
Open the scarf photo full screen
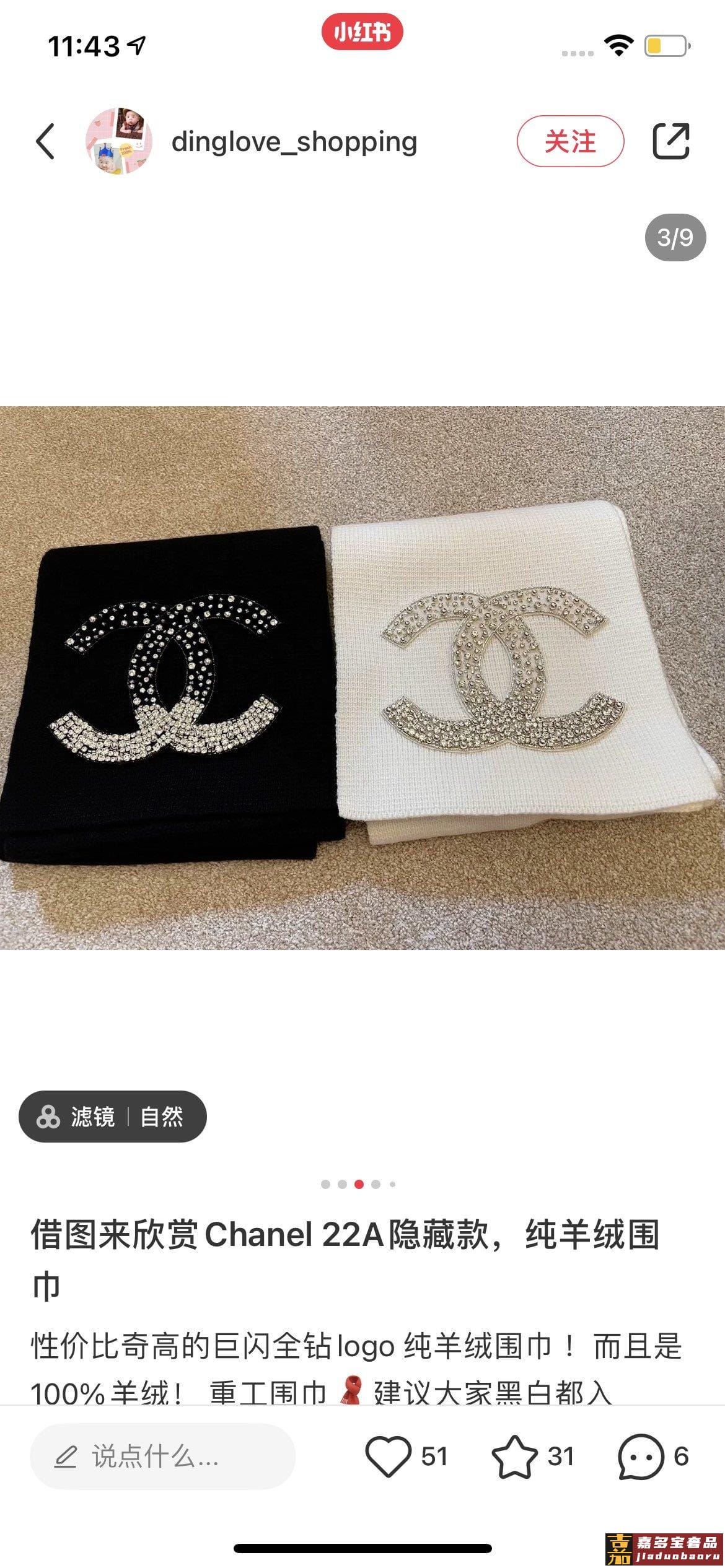tap(362, 677)
